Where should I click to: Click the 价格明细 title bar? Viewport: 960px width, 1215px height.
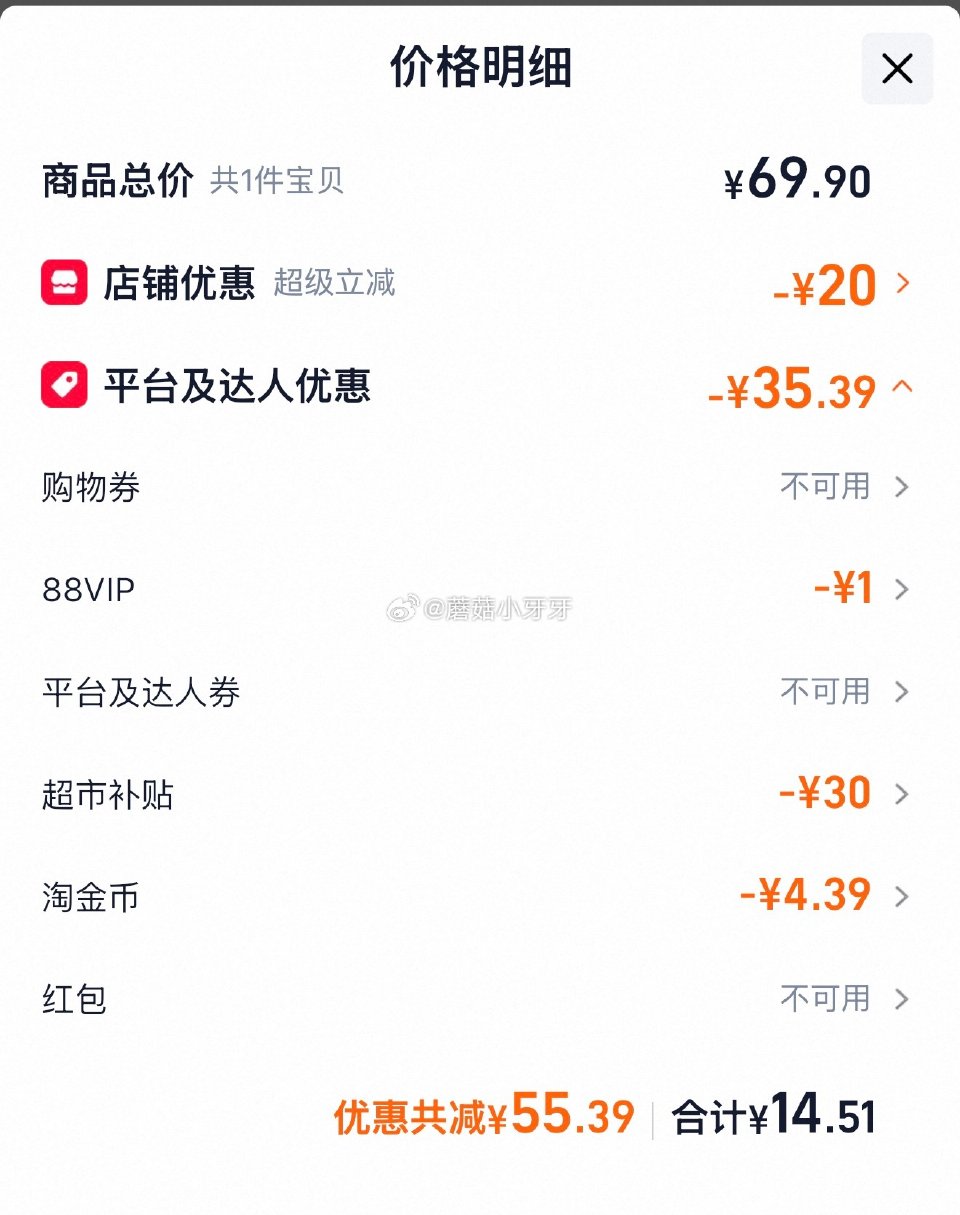point(480,69)
